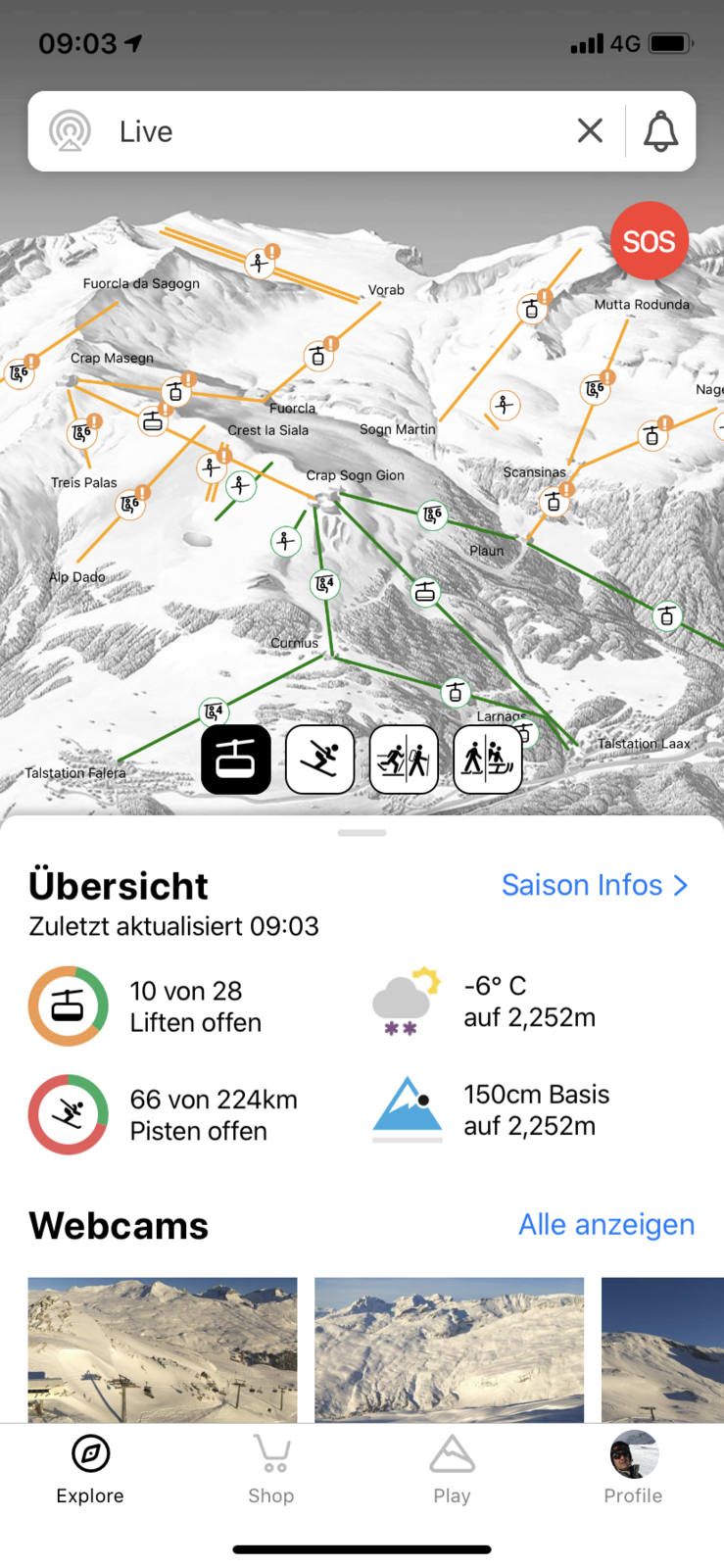The width and height of the screenshot is (724, 1568).
Task: Tap the Live search field
Action: pos(333,131)
